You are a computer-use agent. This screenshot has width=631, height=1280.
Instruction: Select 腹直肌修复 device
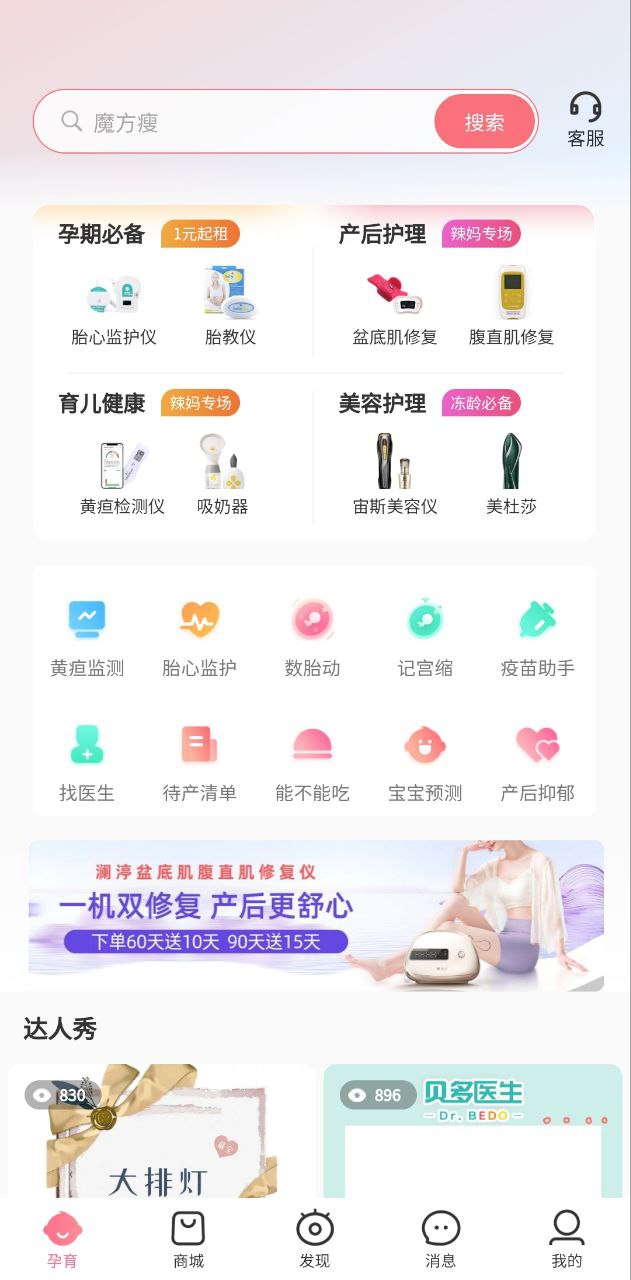pyautogui.click(x=511, y=305)
